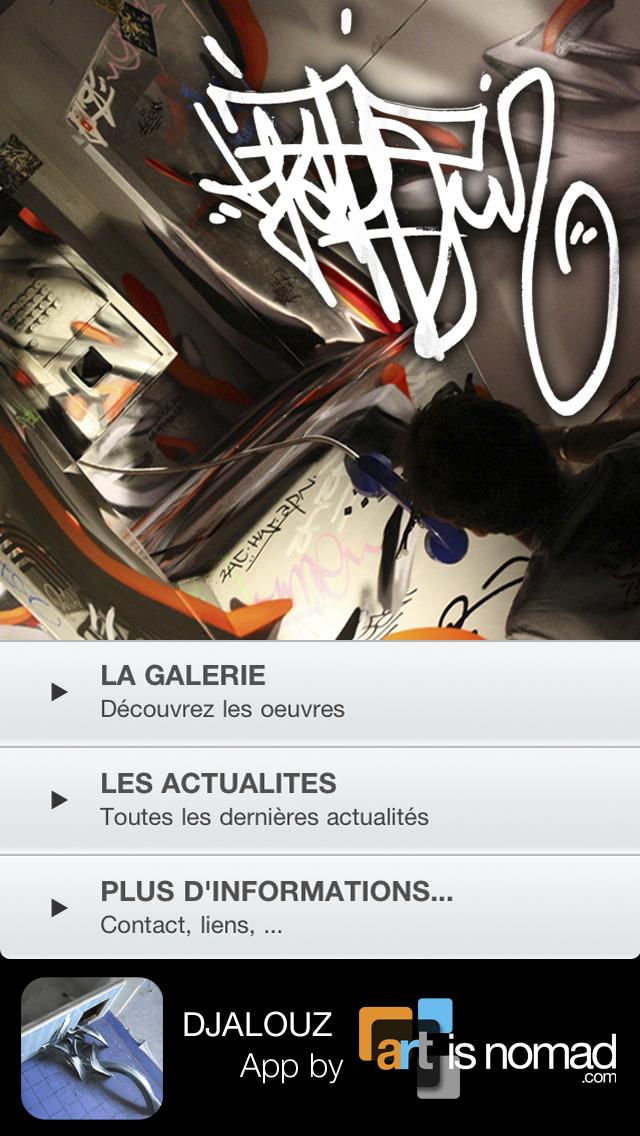The height and width of the screenshot is (1136, 640).
Task: Tap the Art is Nomad banner
Action: pyautogui.click(x=487, y=1048)
